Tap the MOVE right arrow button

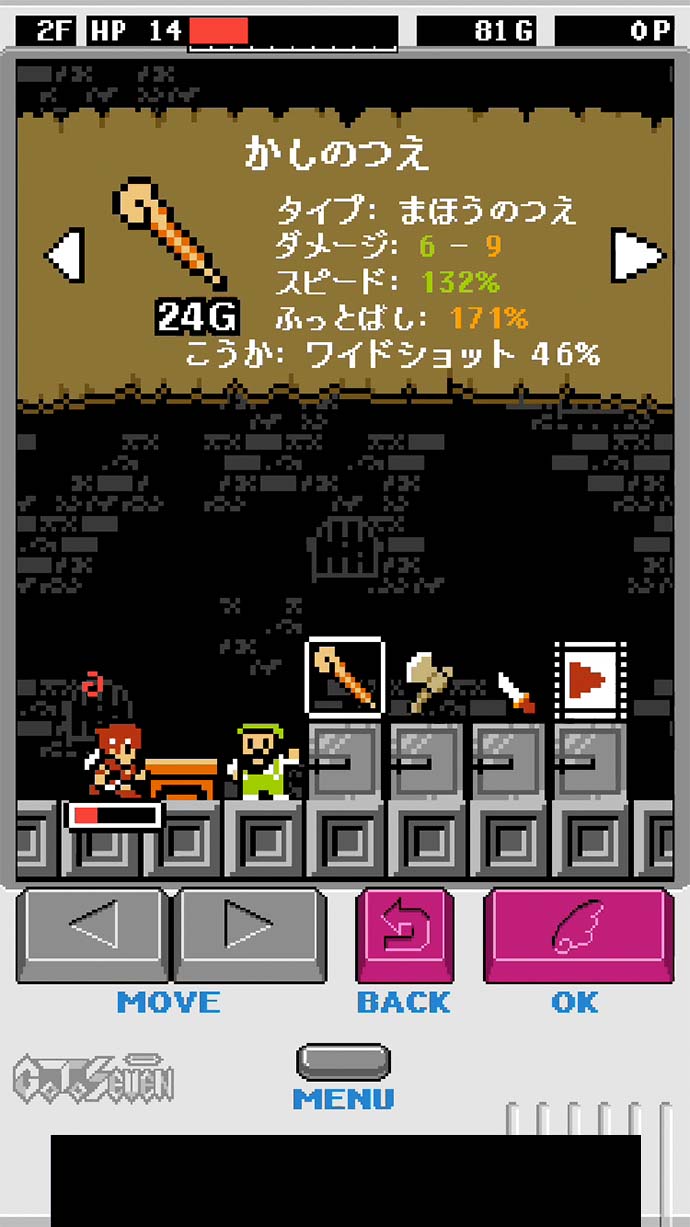point(249,933)
